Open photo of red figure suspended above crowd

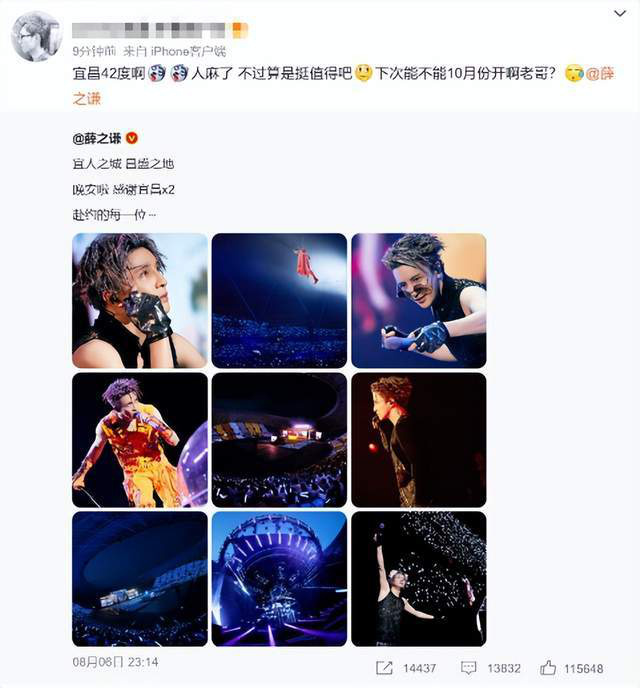tap(279, 300)
